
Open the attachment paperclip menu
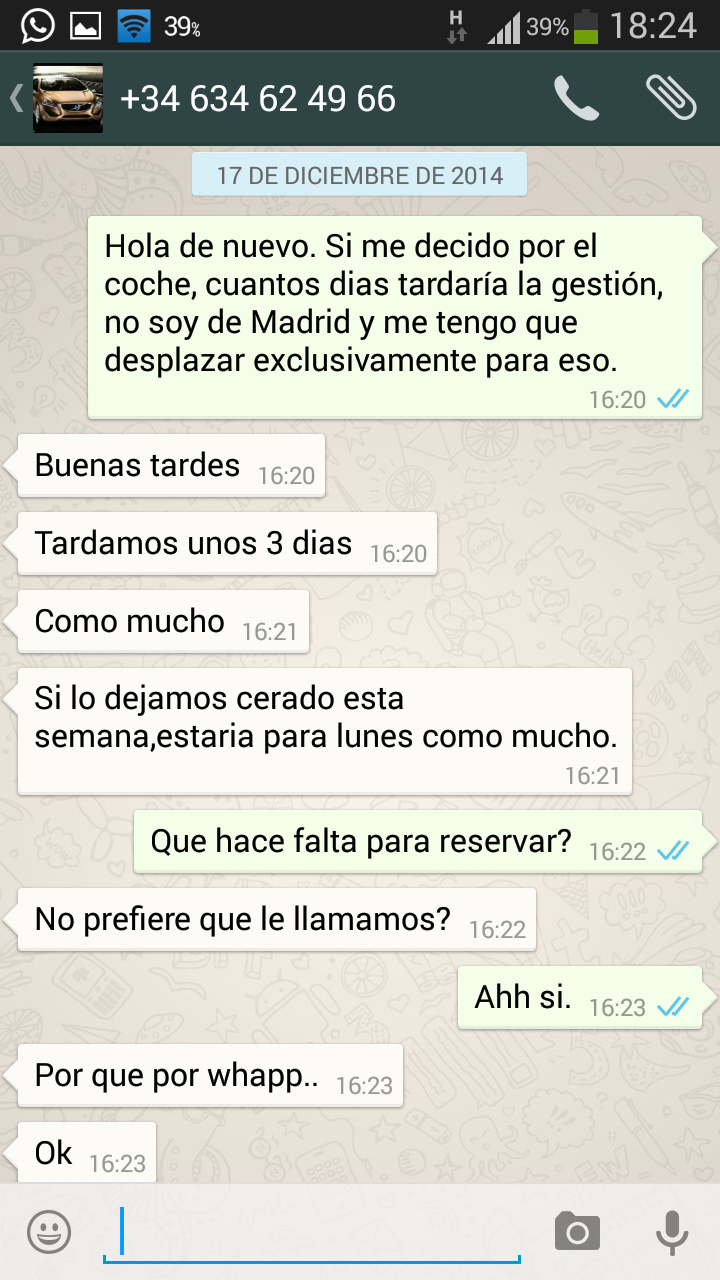click(x=670, y=97)
